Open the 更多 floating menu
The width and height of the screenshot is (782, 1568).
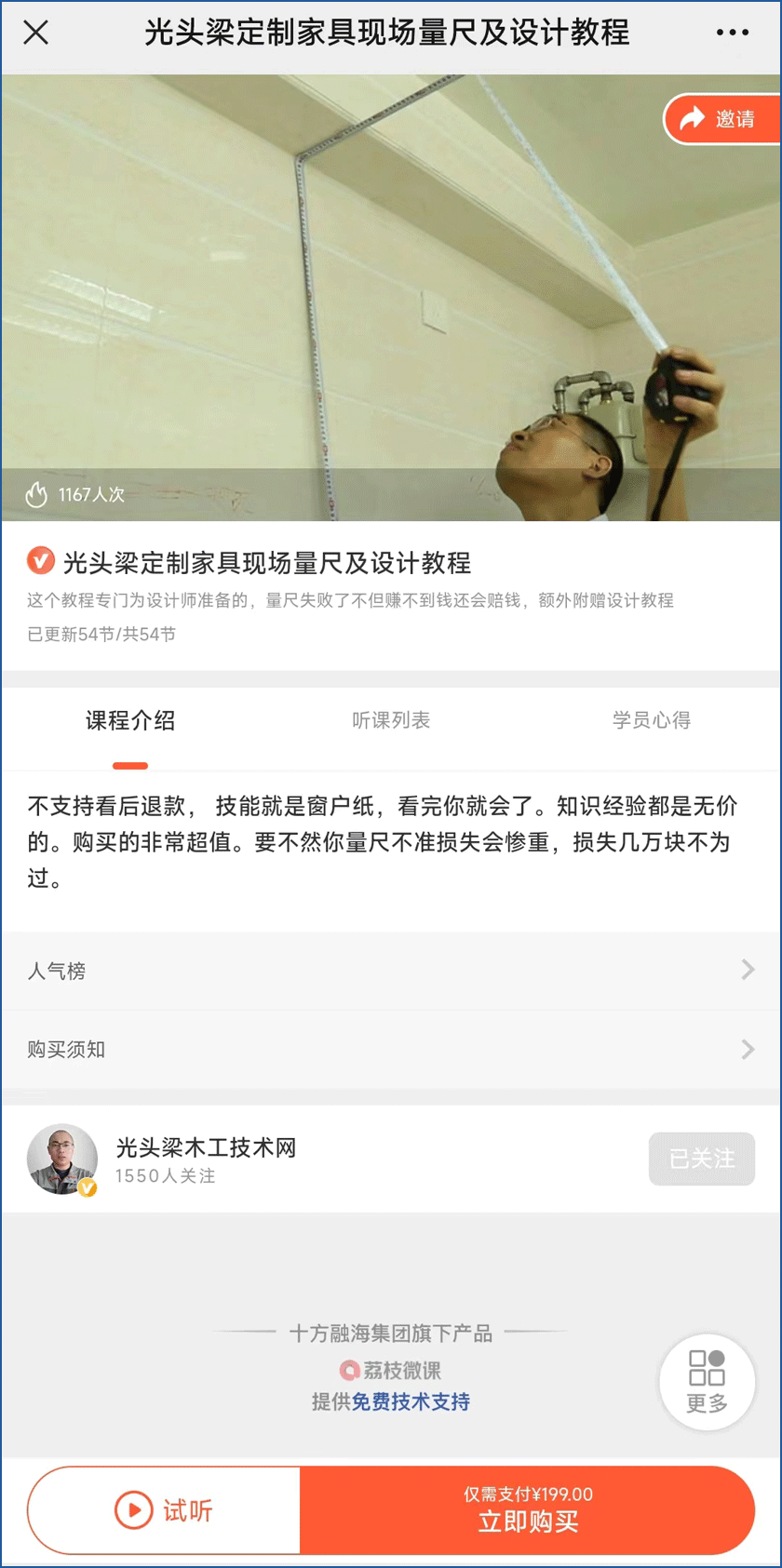pos(707,1383)
